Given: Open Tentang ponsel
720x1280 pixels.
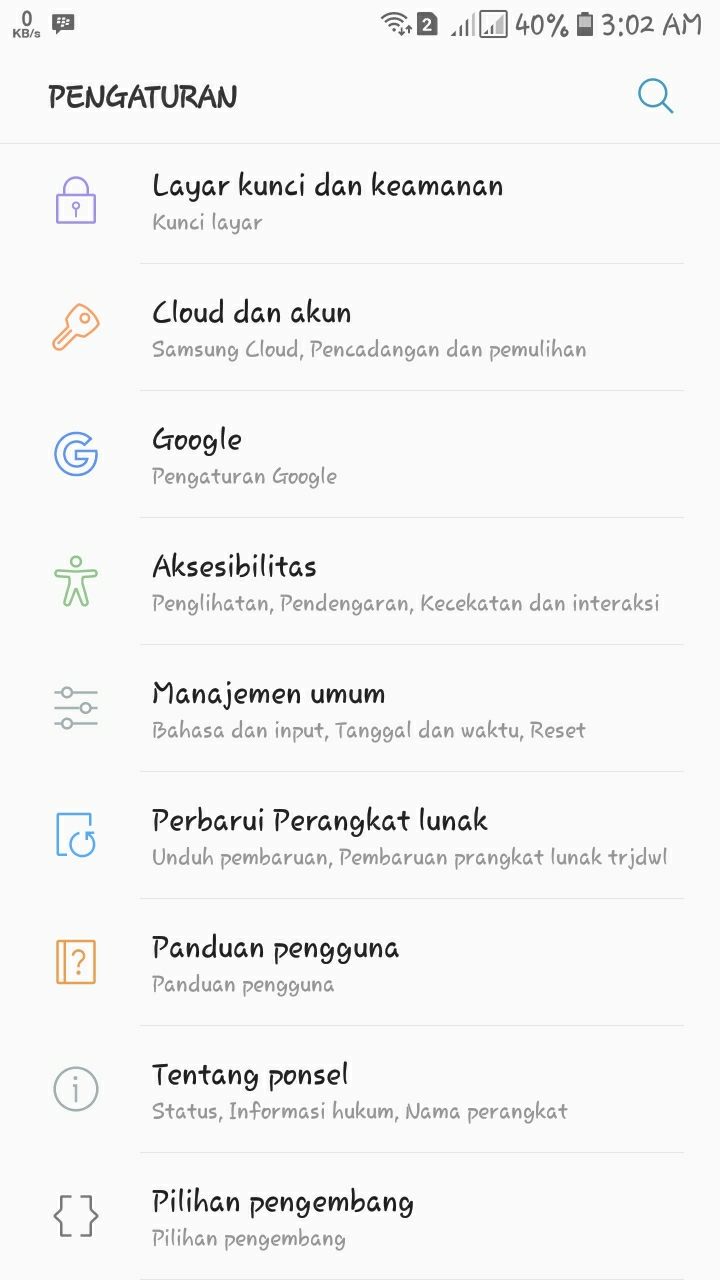Looking at the screenshot, I should [360, 1090].
